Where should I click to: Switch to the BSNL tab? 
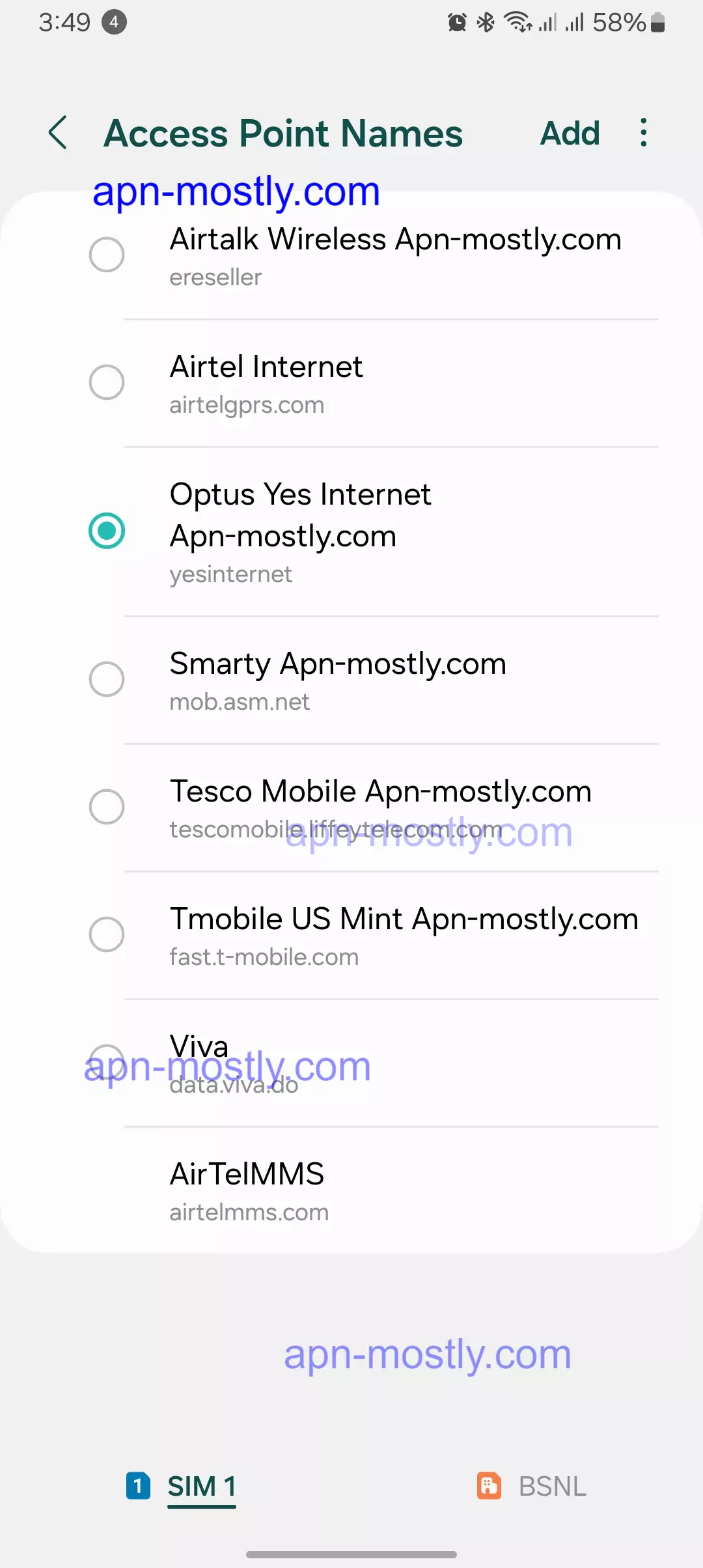point(551,1487)
